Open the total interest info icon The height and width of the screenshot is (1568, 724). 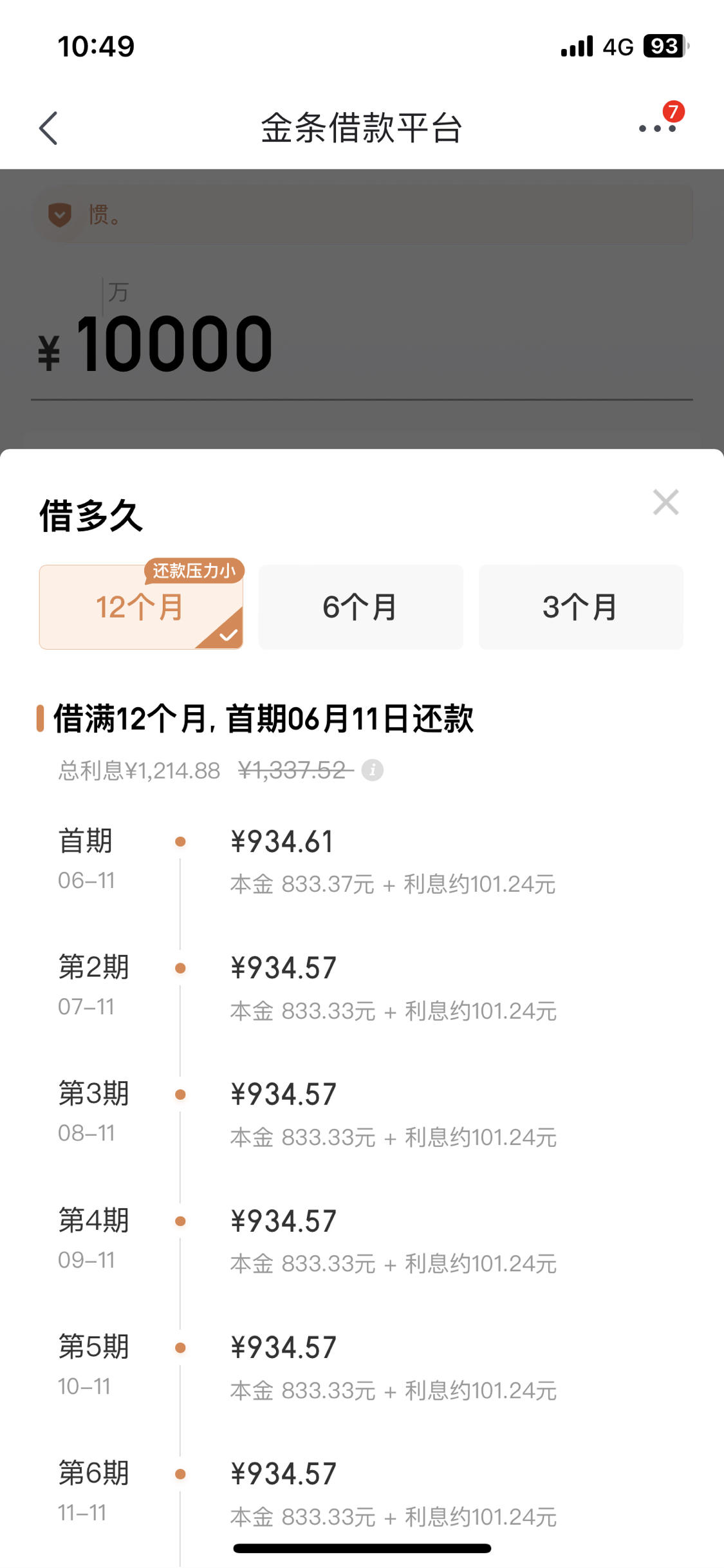click(x=372, y=770)
